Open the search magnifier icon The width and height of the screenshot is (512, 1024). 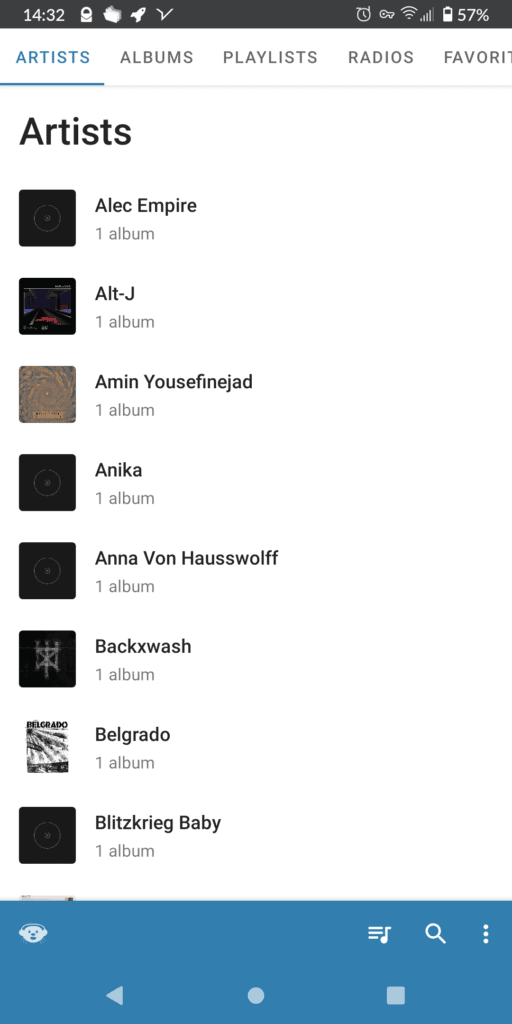(x=436, y=934)
